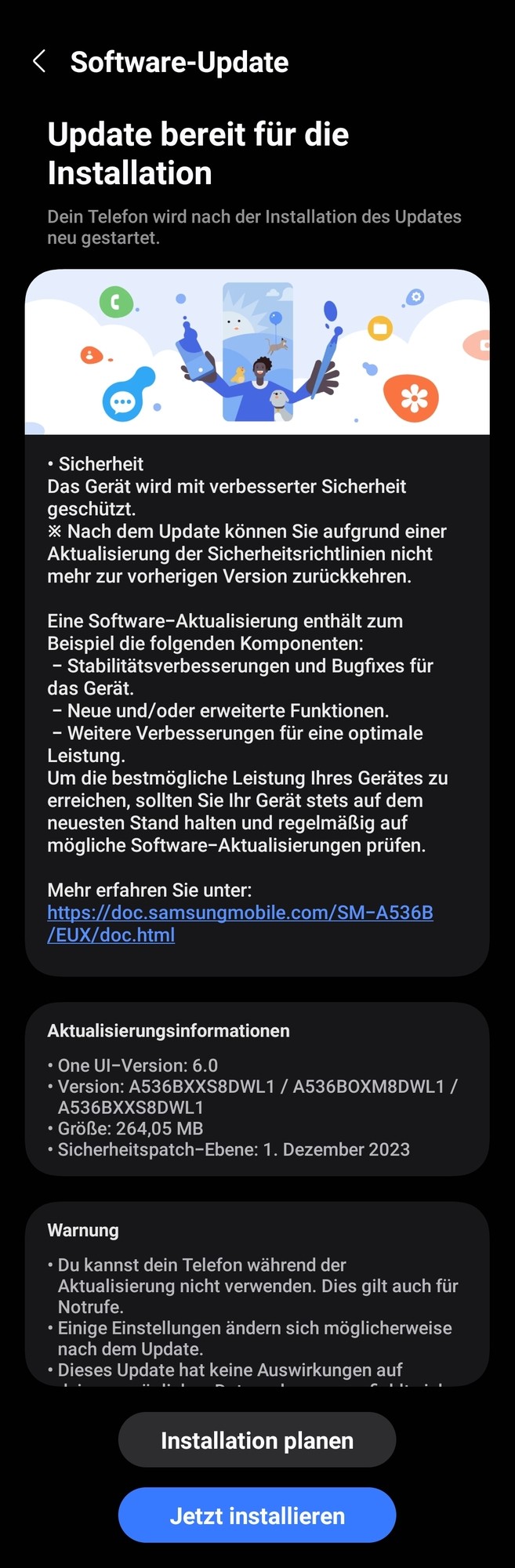Tap Installation planen button
This screenshot has width=515, height=1568.
(257, 1440)
